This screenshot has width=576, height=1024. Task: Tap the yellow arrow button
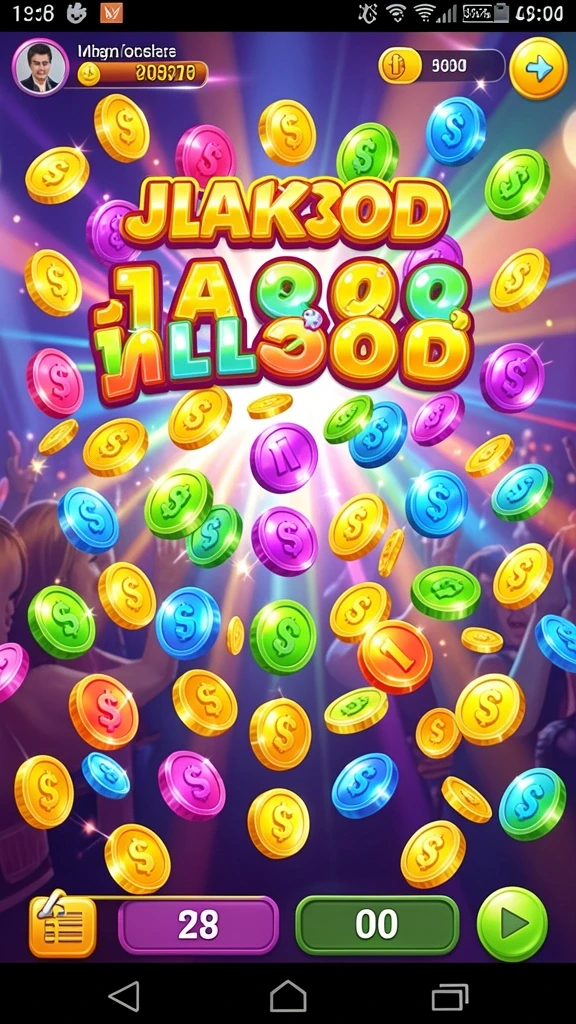click(538, 69)
